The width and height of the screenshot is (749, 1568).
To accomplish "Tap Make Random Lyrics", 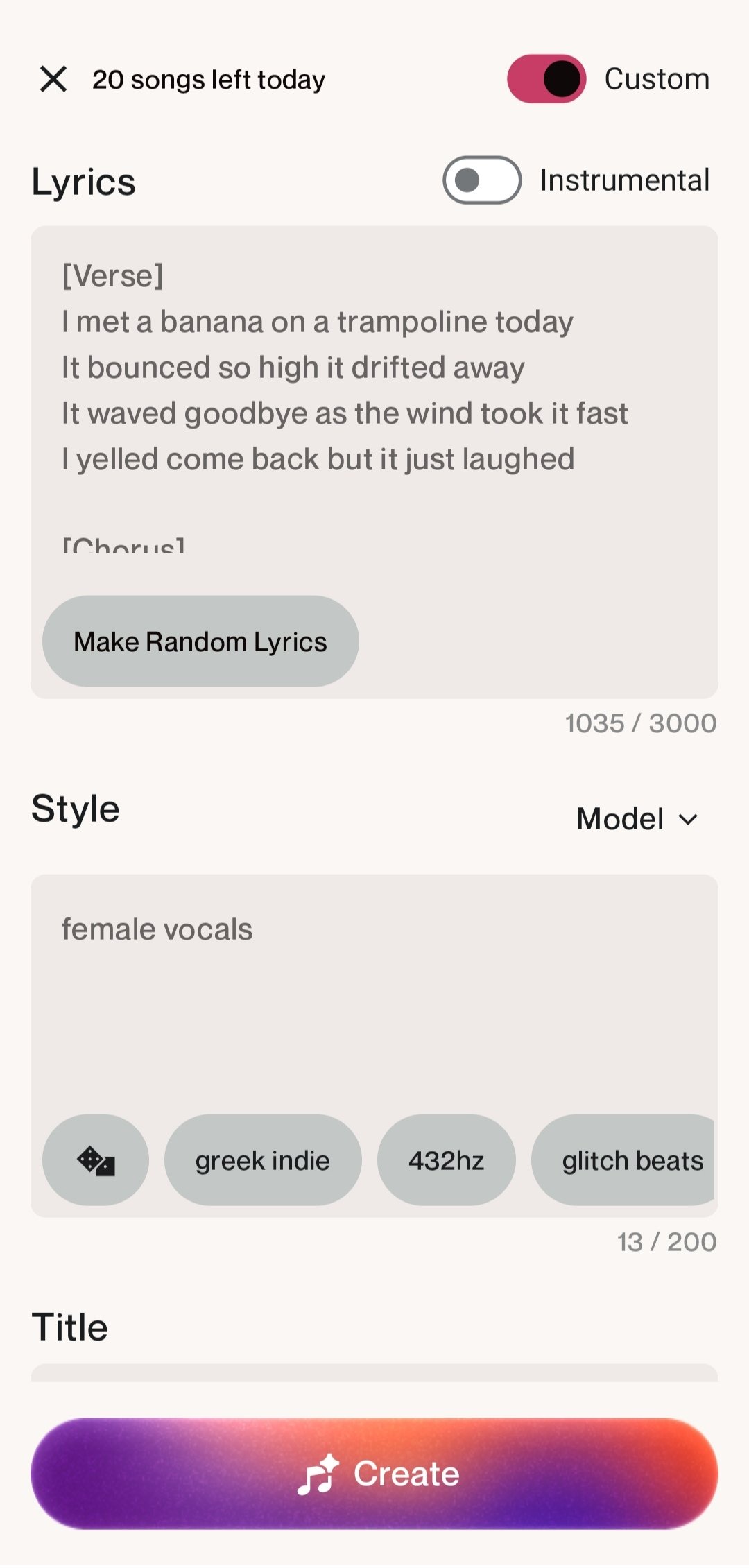I will click(x=200, y=641).
